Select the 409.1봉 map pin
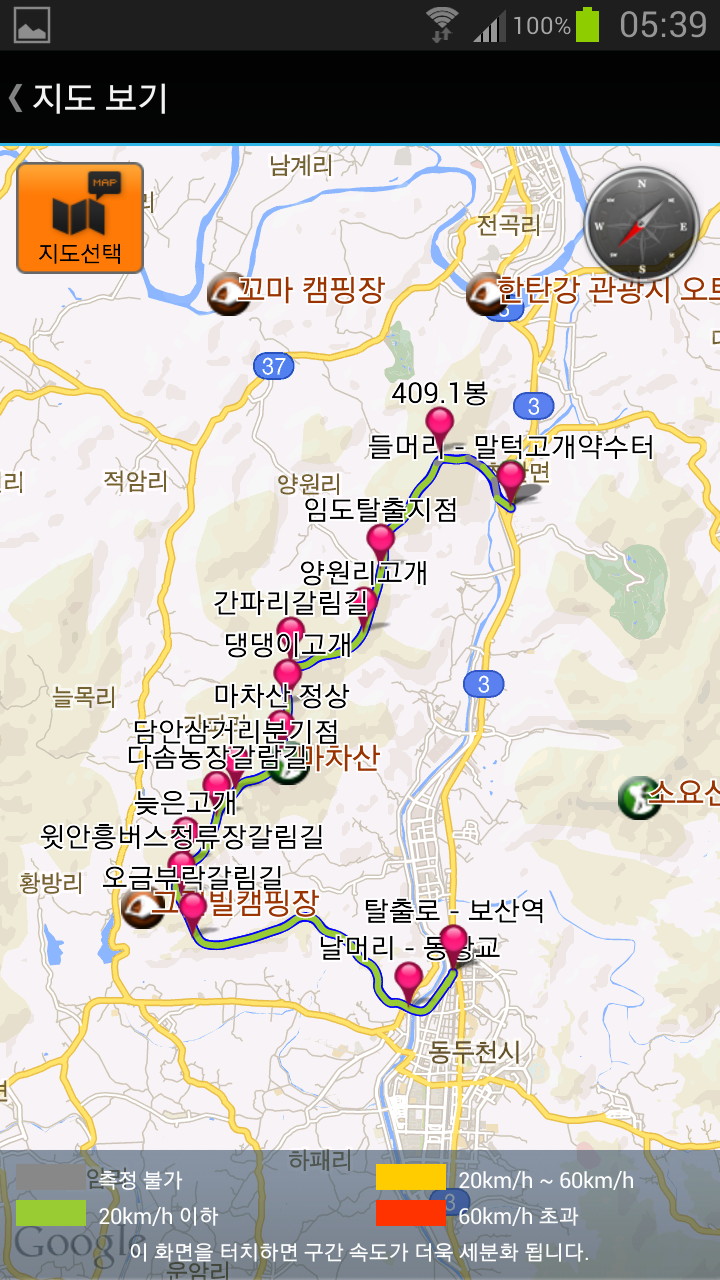This screenshot has height=1280, width=720. (x=439, y=428)
